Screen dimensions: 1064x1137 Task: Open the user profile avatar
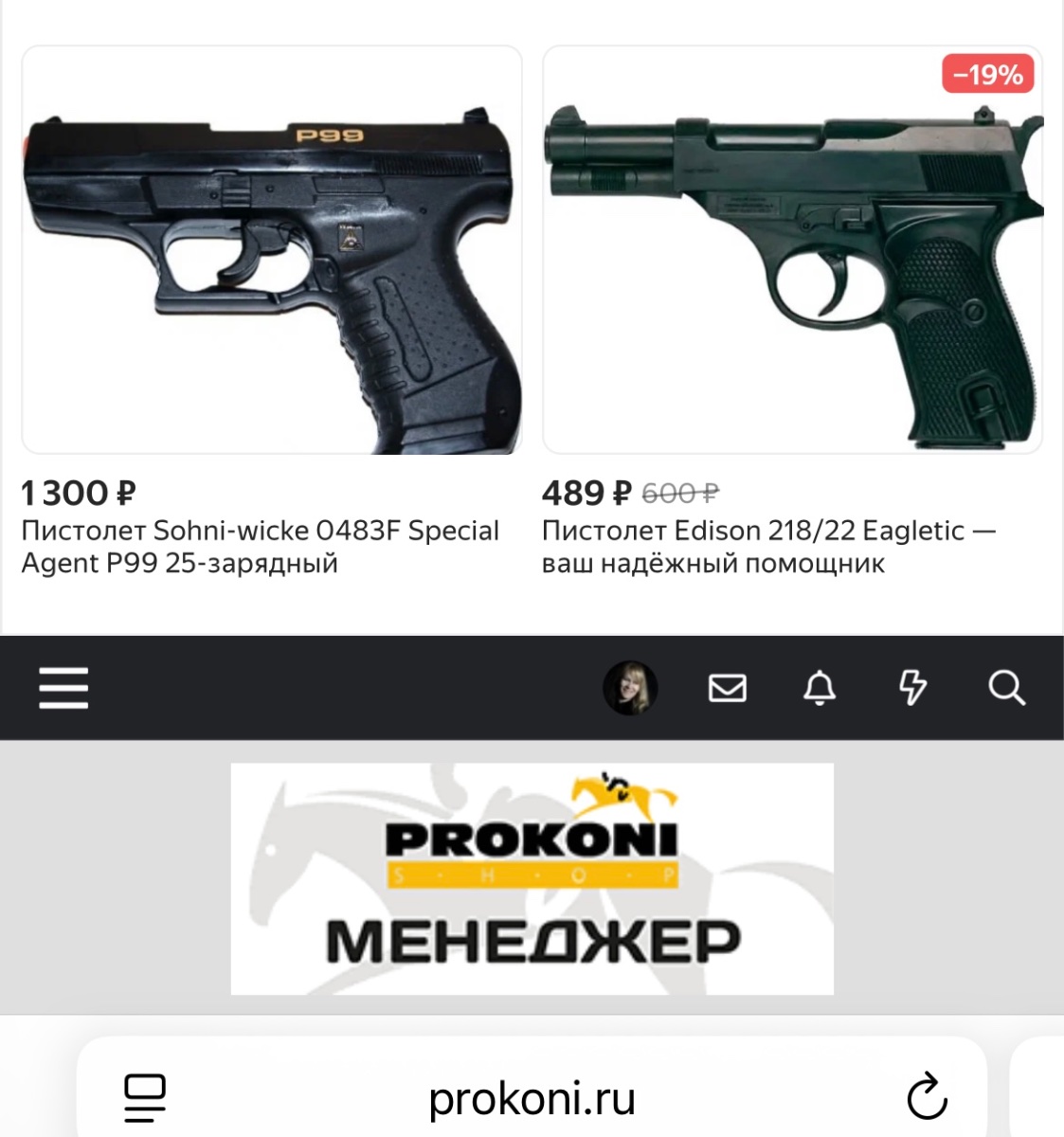(x=630, y=688)
